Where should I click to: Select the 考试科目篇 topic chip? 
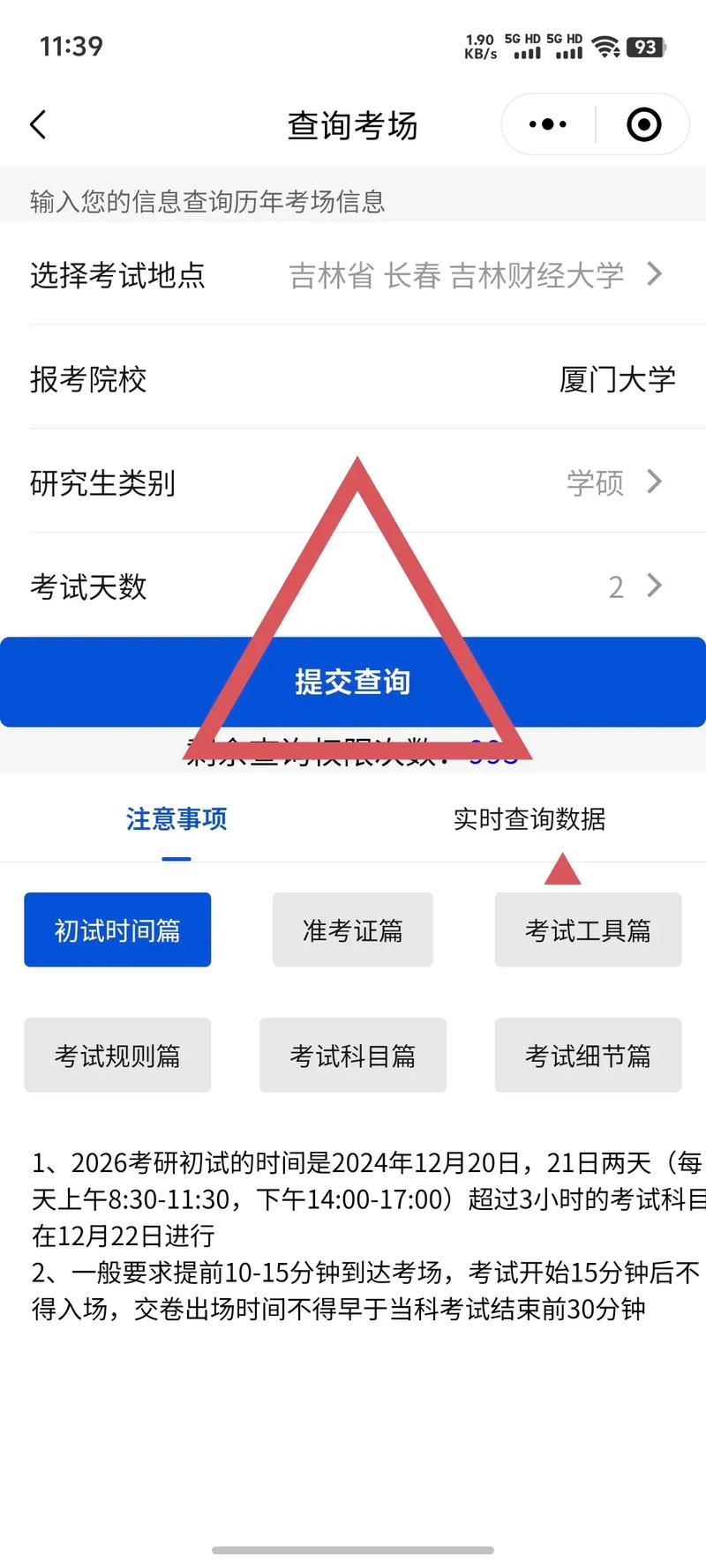click(x=352, y=1055)
